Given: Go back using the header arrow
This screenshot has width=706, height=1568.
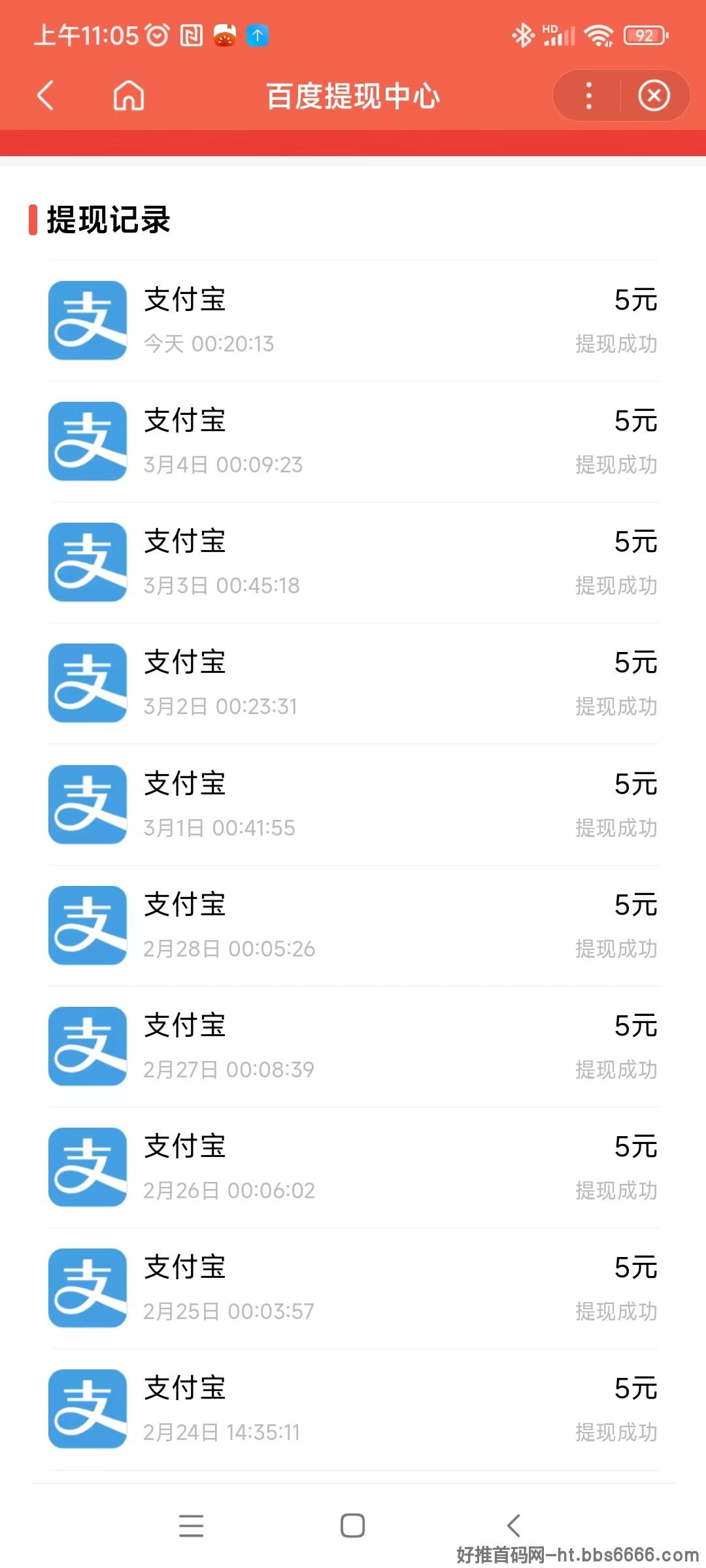Looking at the screenshot, I should pos(45,95).
